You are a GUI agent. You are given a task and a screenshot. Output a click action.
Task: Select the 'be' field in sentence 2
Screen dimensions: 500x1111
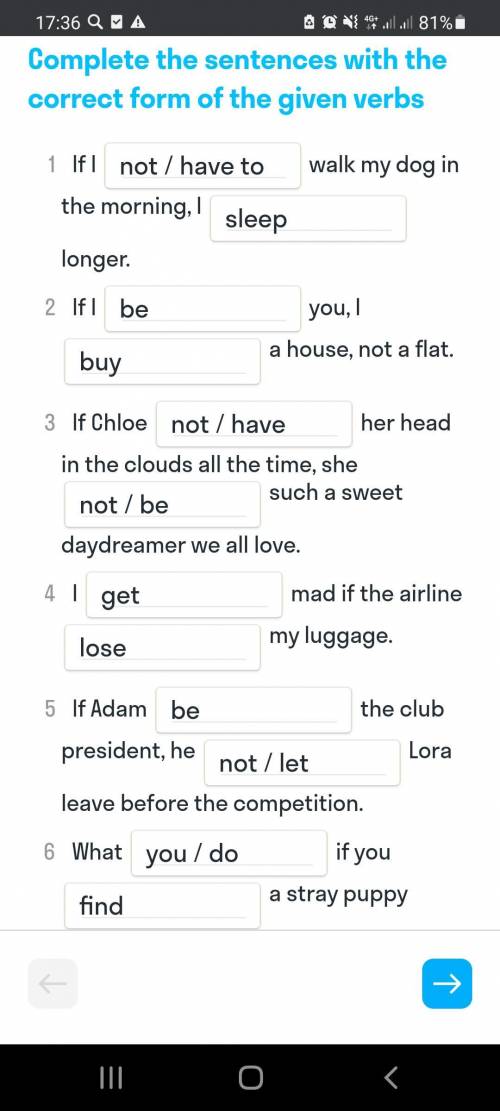pos(203,308)
